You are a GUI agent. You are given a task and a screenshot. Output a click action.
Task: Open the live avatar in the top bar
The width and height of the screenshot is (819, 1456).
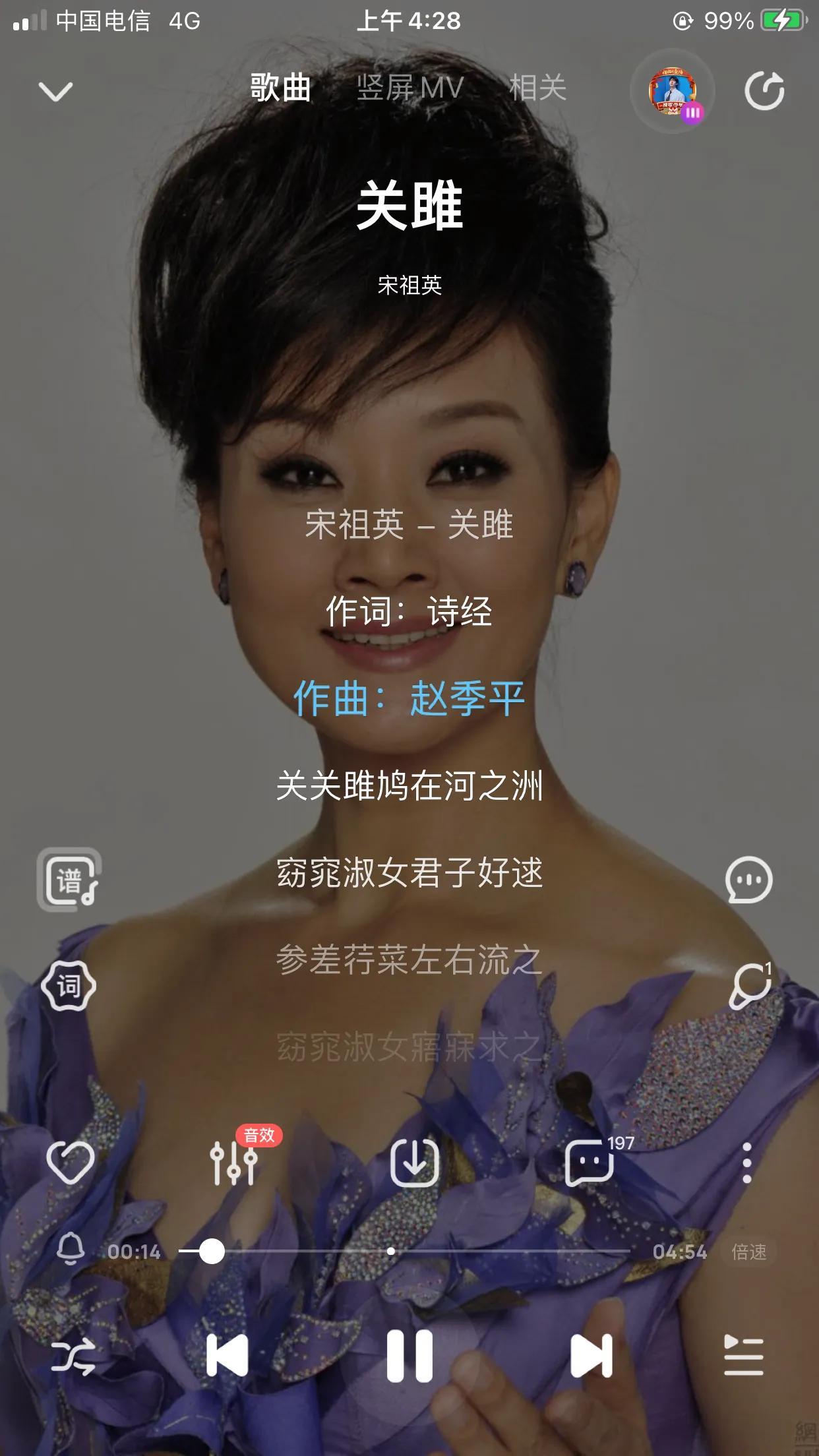pyautogui.click(x=673, y=92)
